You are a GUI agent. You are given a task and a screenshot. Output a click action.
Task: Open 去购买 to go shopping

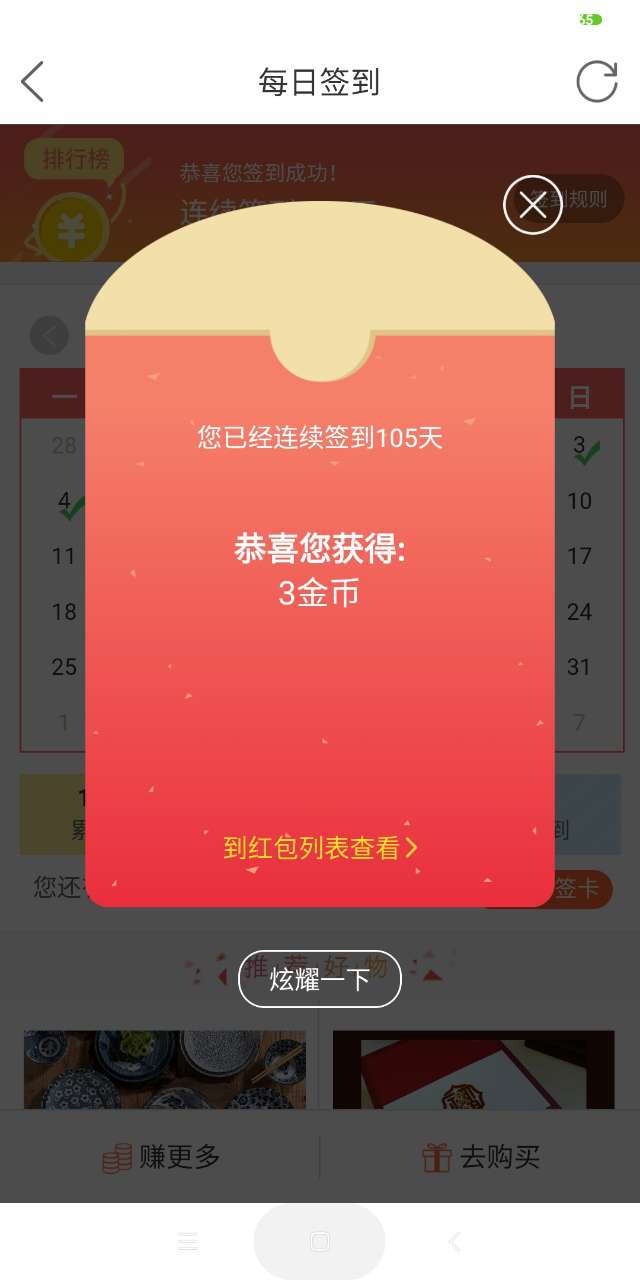pyautogui.click(x=481, y=1158)
